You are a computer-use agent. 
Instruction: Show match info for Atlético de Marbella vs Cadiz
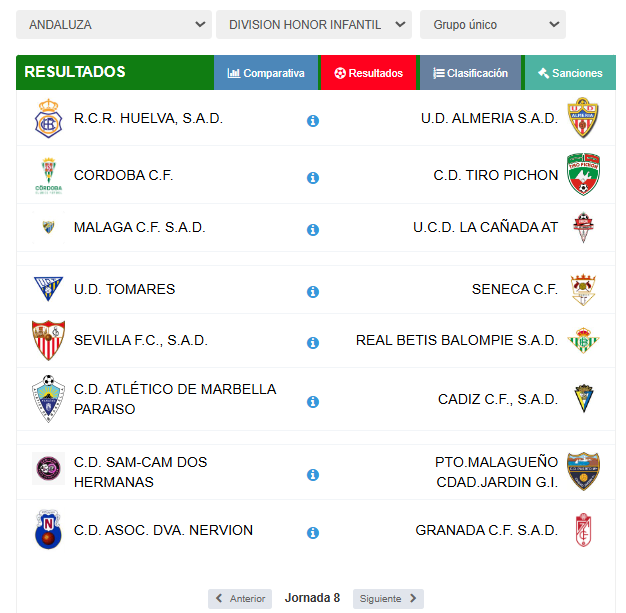[x=312, y=402]
